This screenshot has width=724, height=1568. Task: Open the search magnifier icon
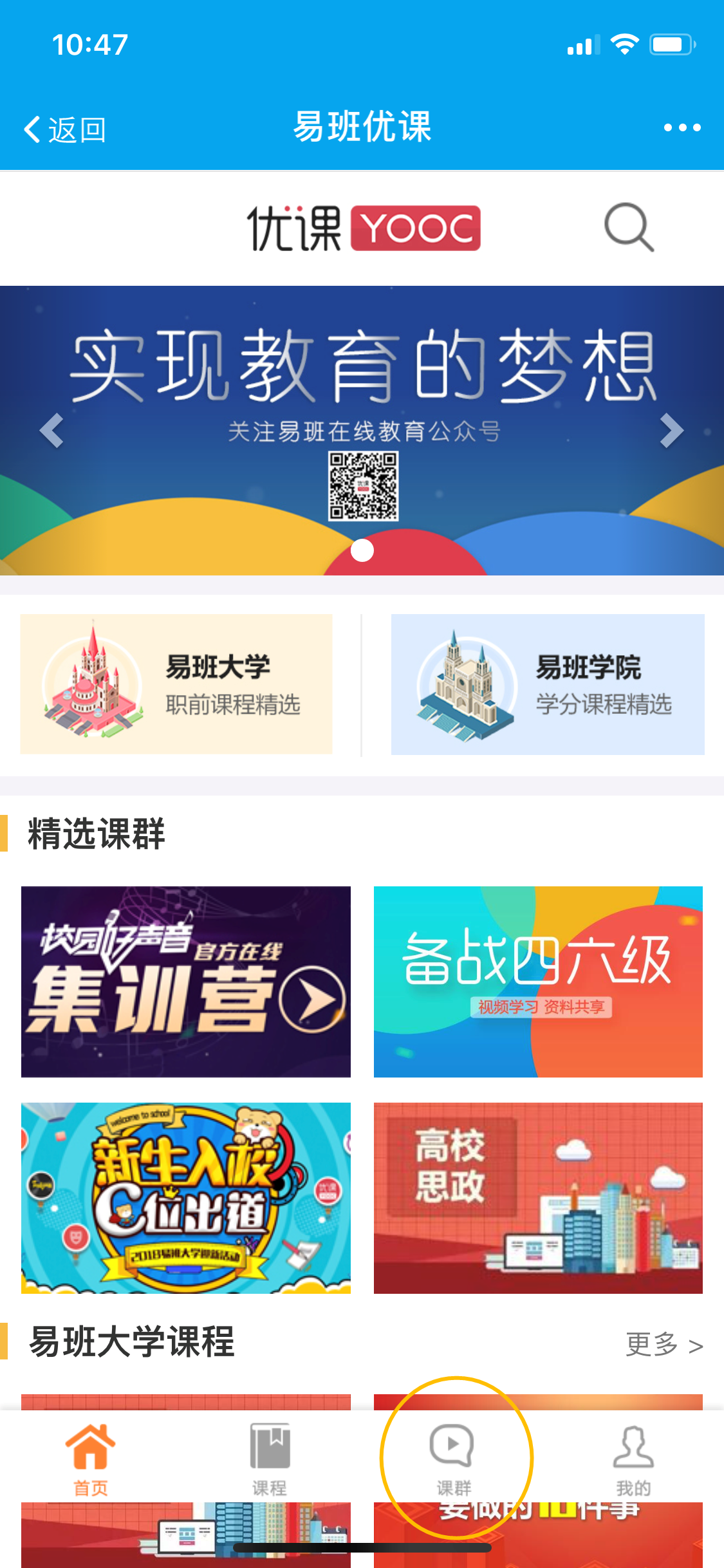(x=629, y=227)
